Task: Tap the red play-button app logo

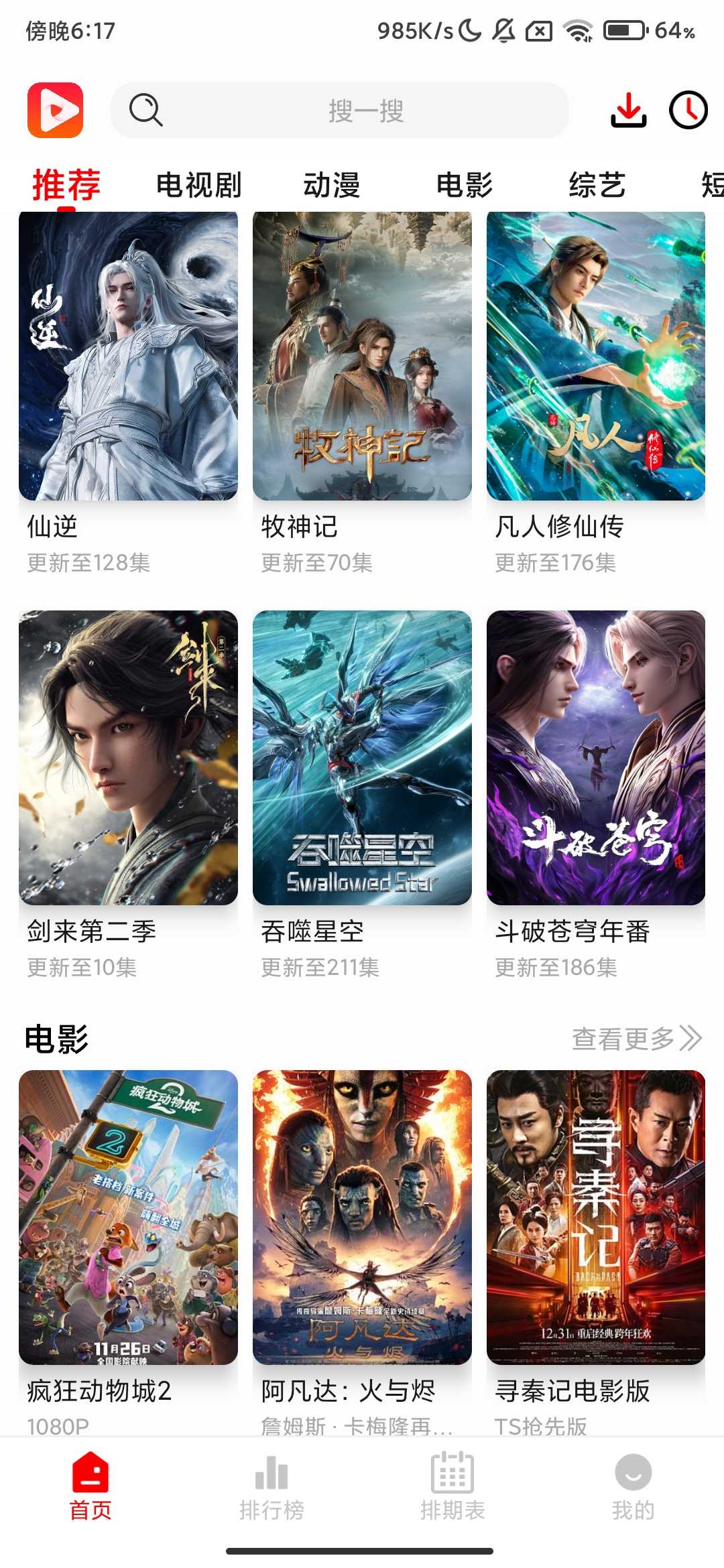Action: pyautogui.click(x=56, y=109)
